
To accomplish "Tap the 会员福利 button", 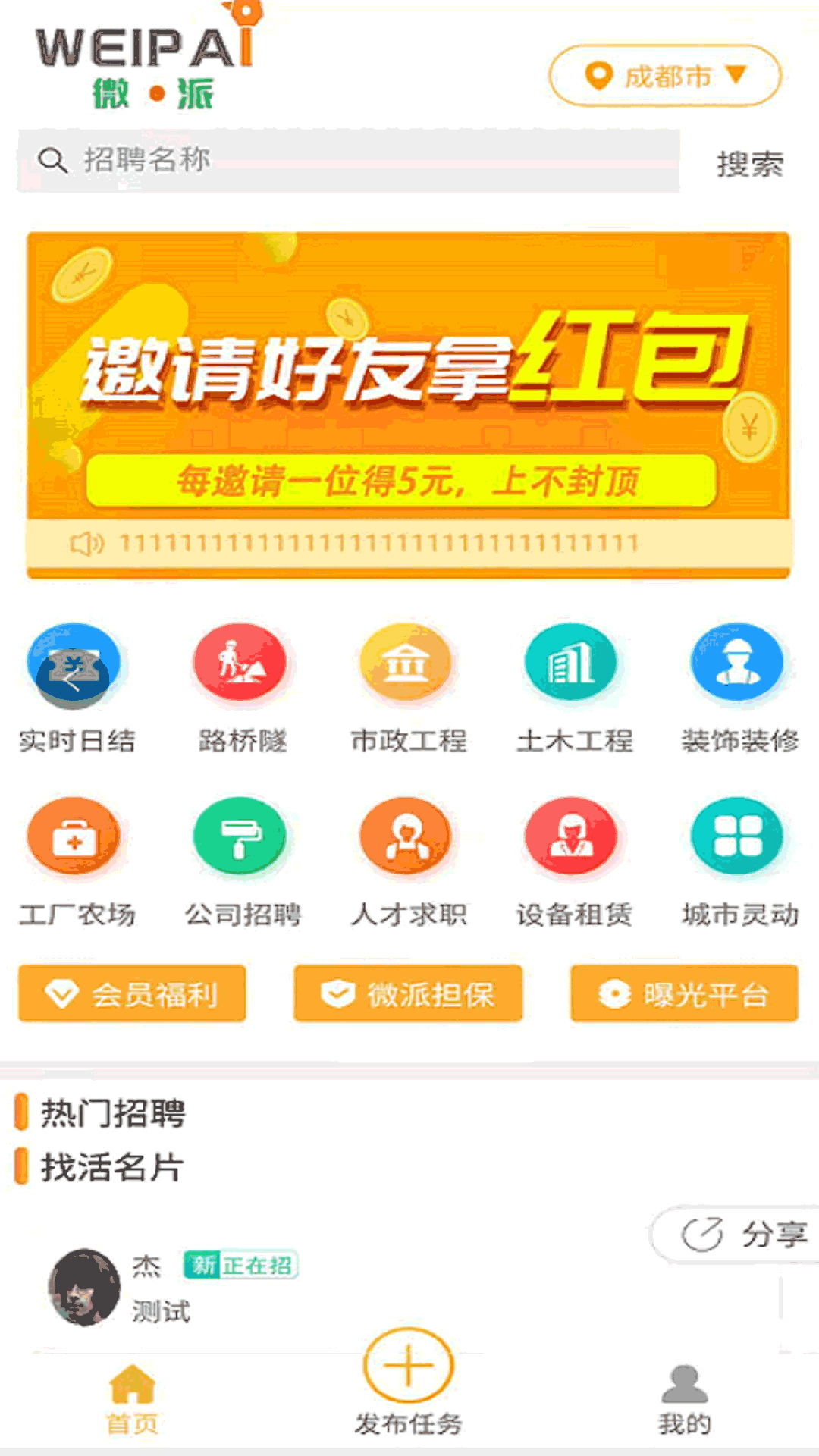I will coord(133,993).
